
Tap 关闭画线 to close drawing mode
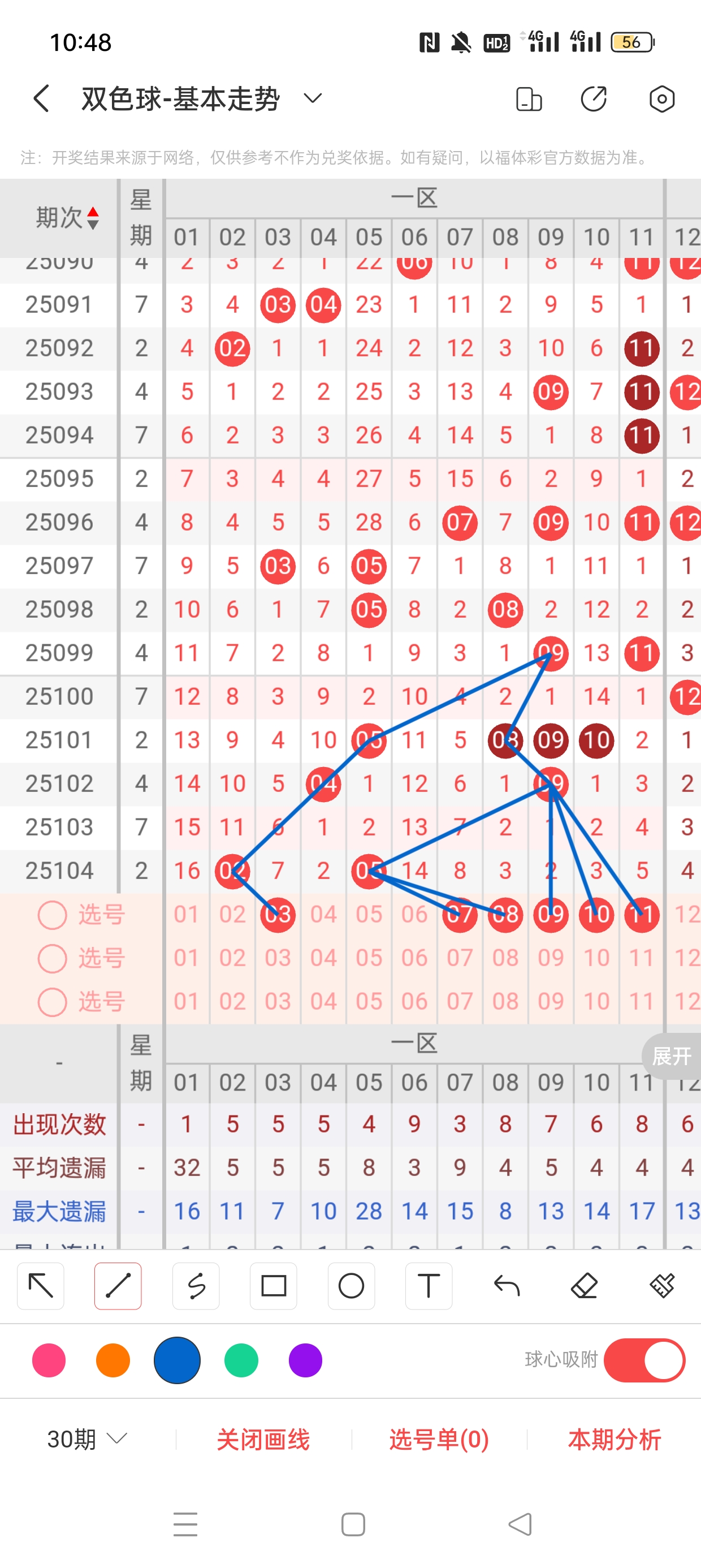point(263,1440)
